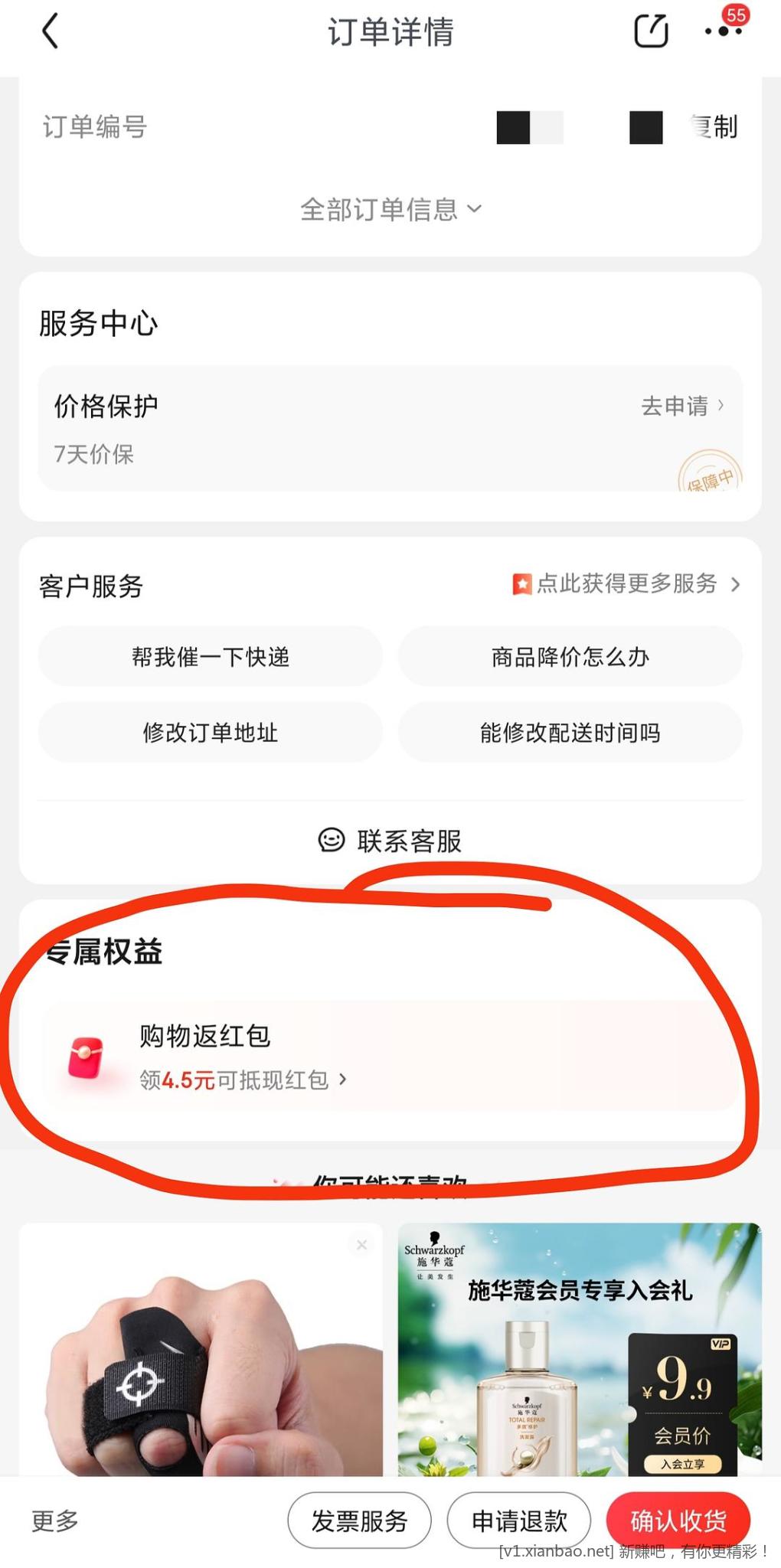Screen dimensions: 781x1568
Task: Select 商品降价怎么办
Action: [570, 657]
